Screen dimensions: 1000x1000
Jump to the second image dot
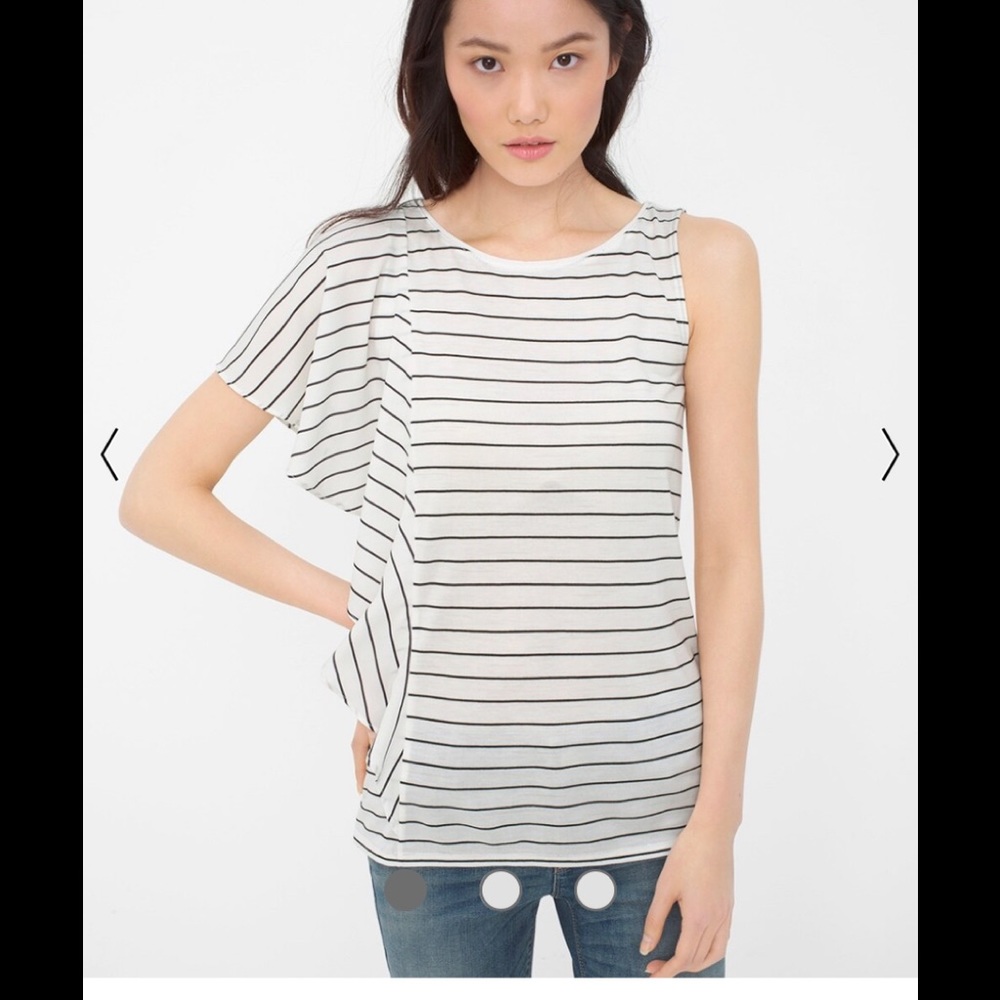point(500,889)
